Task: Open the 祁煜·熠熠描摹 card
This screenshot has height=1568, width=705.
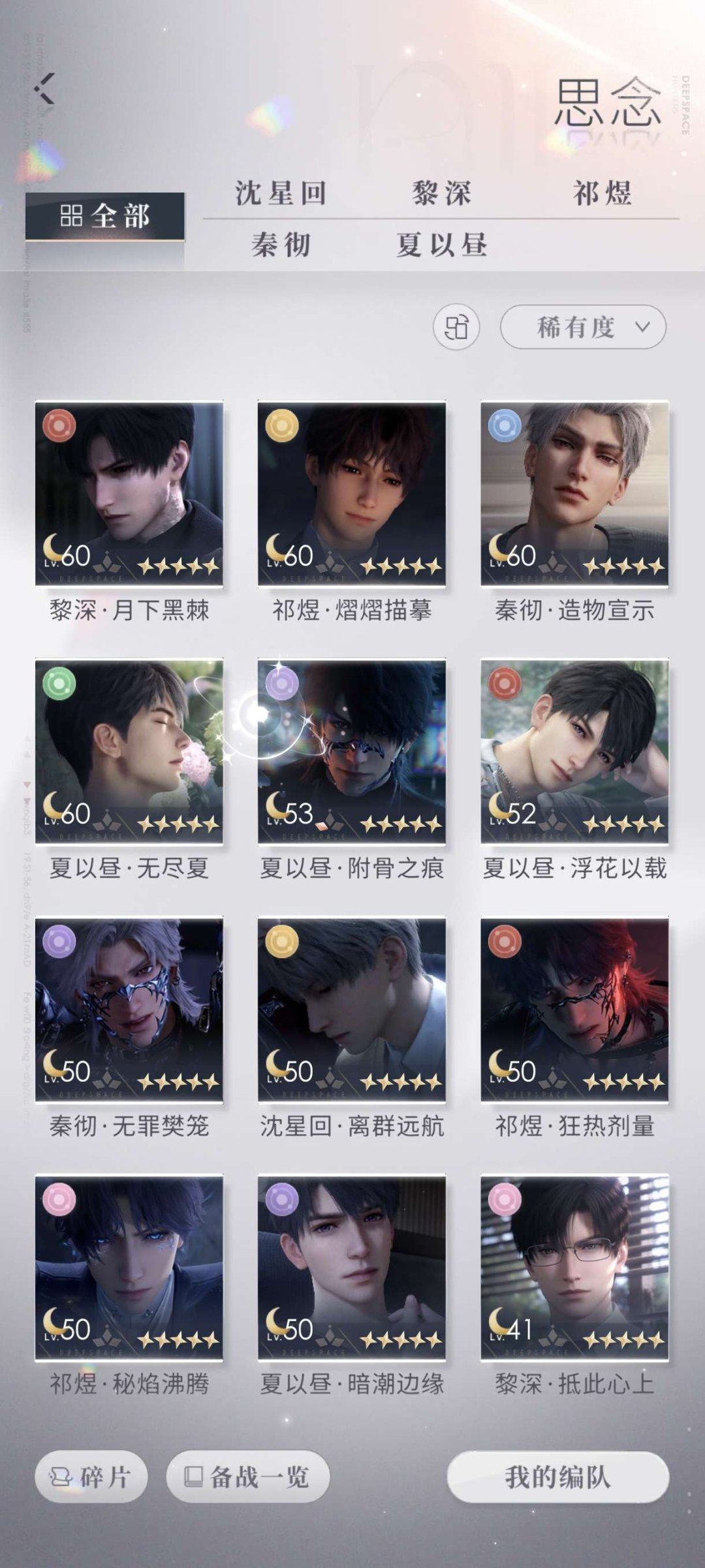Action: (352, 494)
